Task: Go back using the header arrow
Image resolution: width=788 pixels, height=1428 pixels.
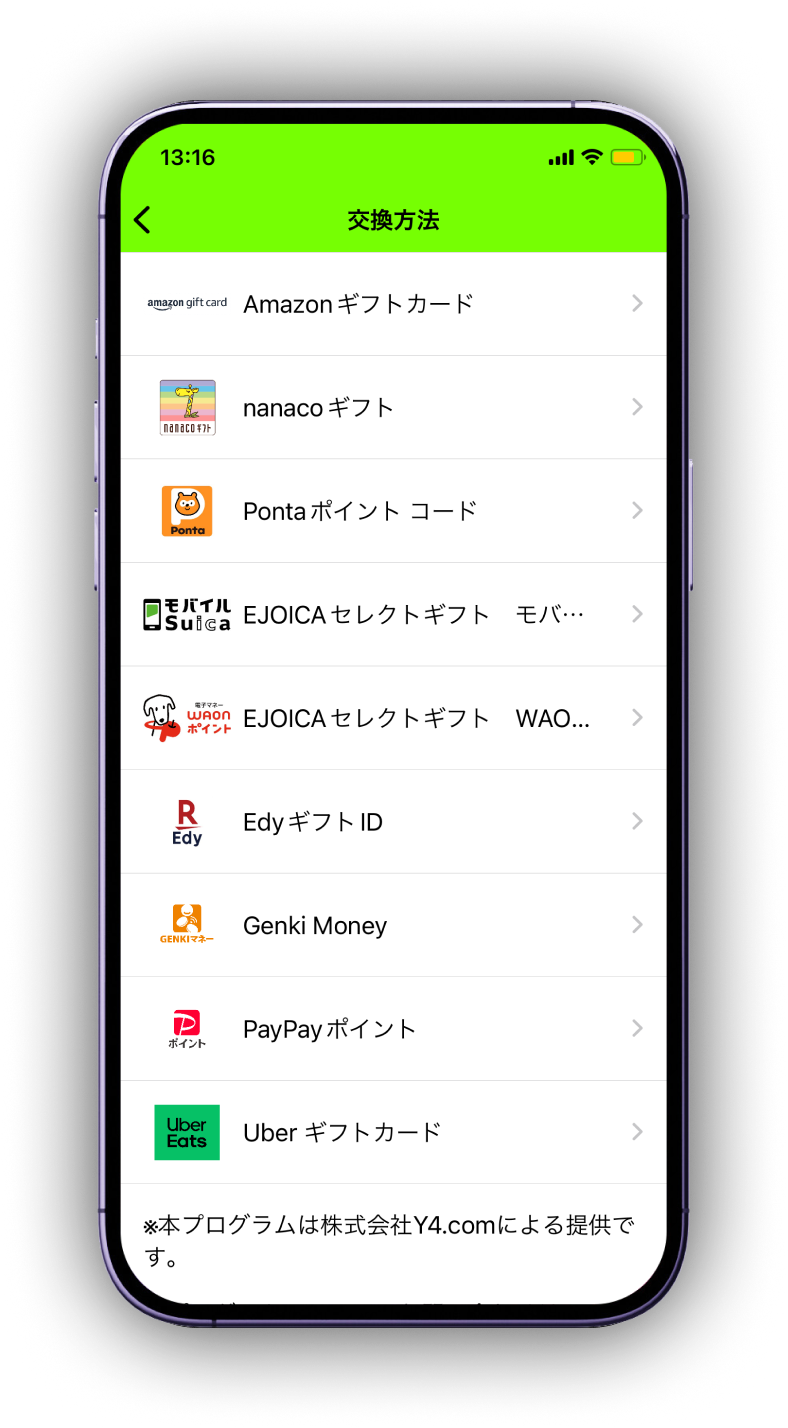Action: (143, 220)
